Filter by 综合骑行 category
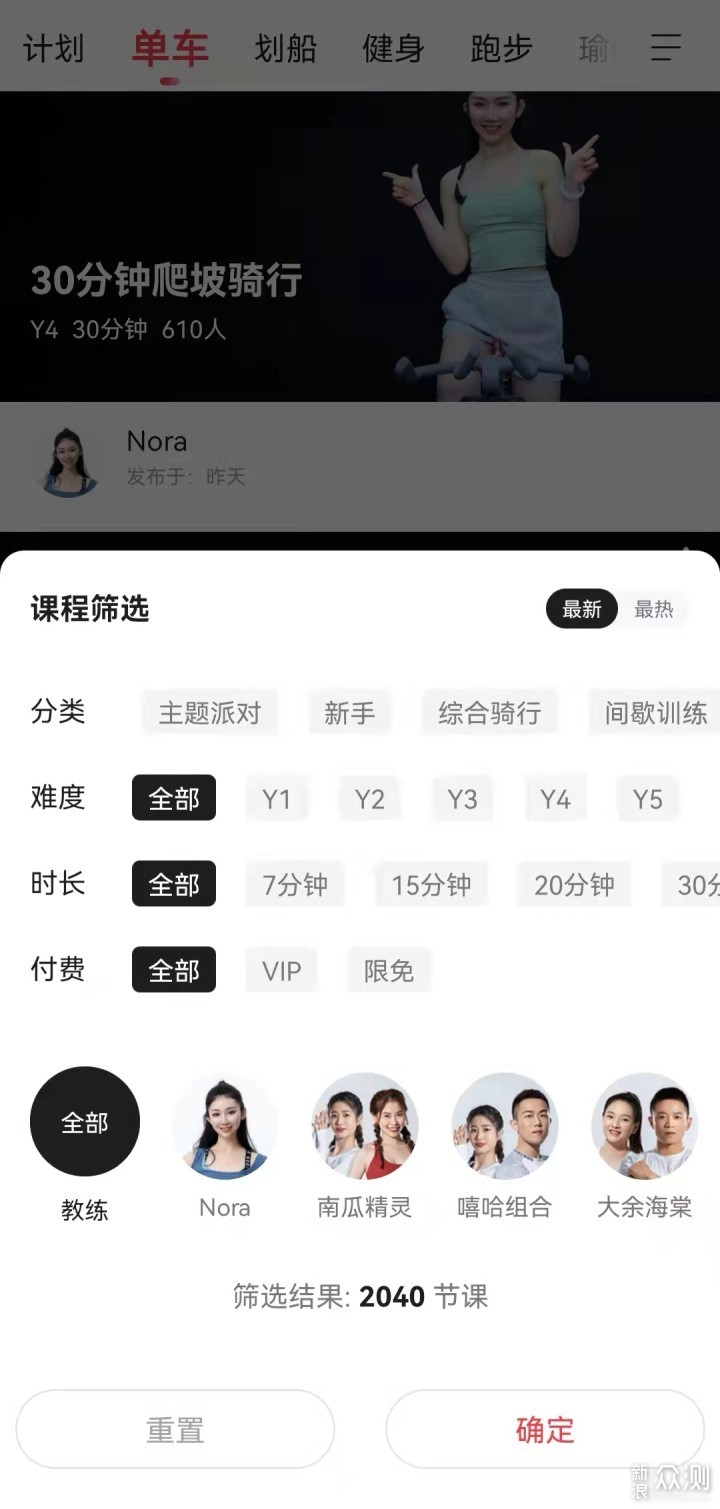 pyautogui.click(x=489, y=713)
